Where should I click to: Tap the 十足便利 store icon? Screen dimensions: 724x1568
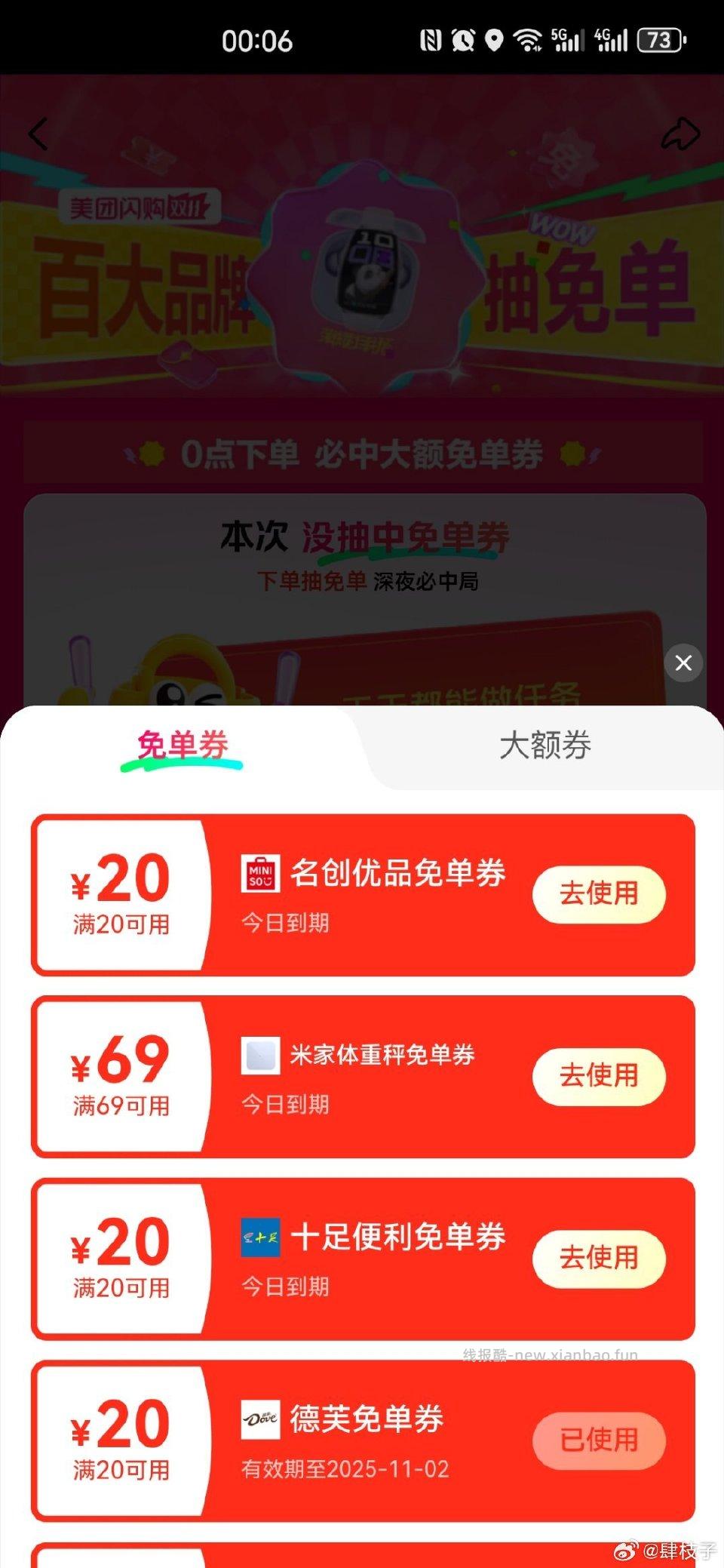[x=260, y=1237]
